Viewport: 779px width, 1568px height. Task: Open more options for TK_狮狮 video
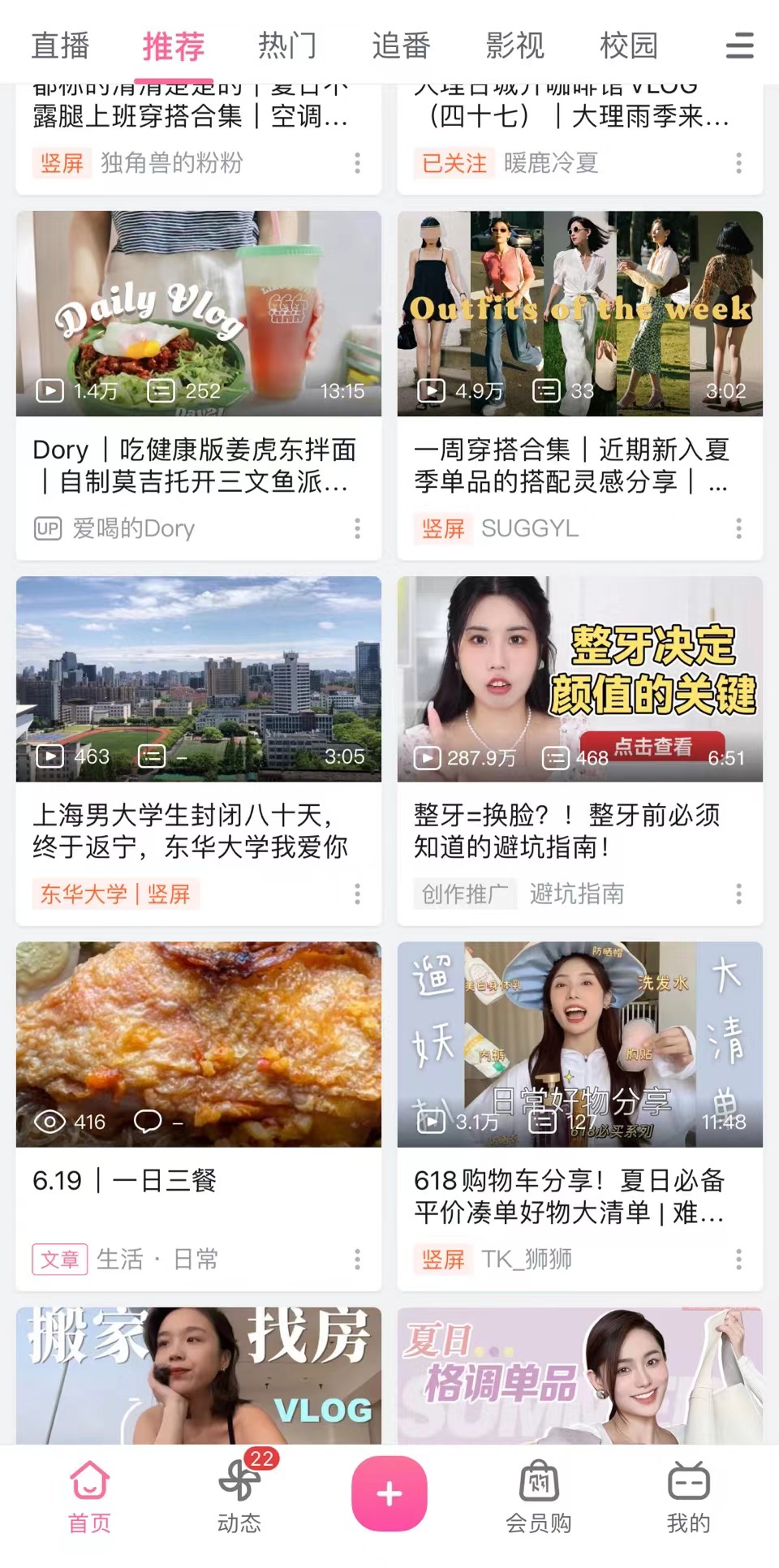[x=738, y=1260]
